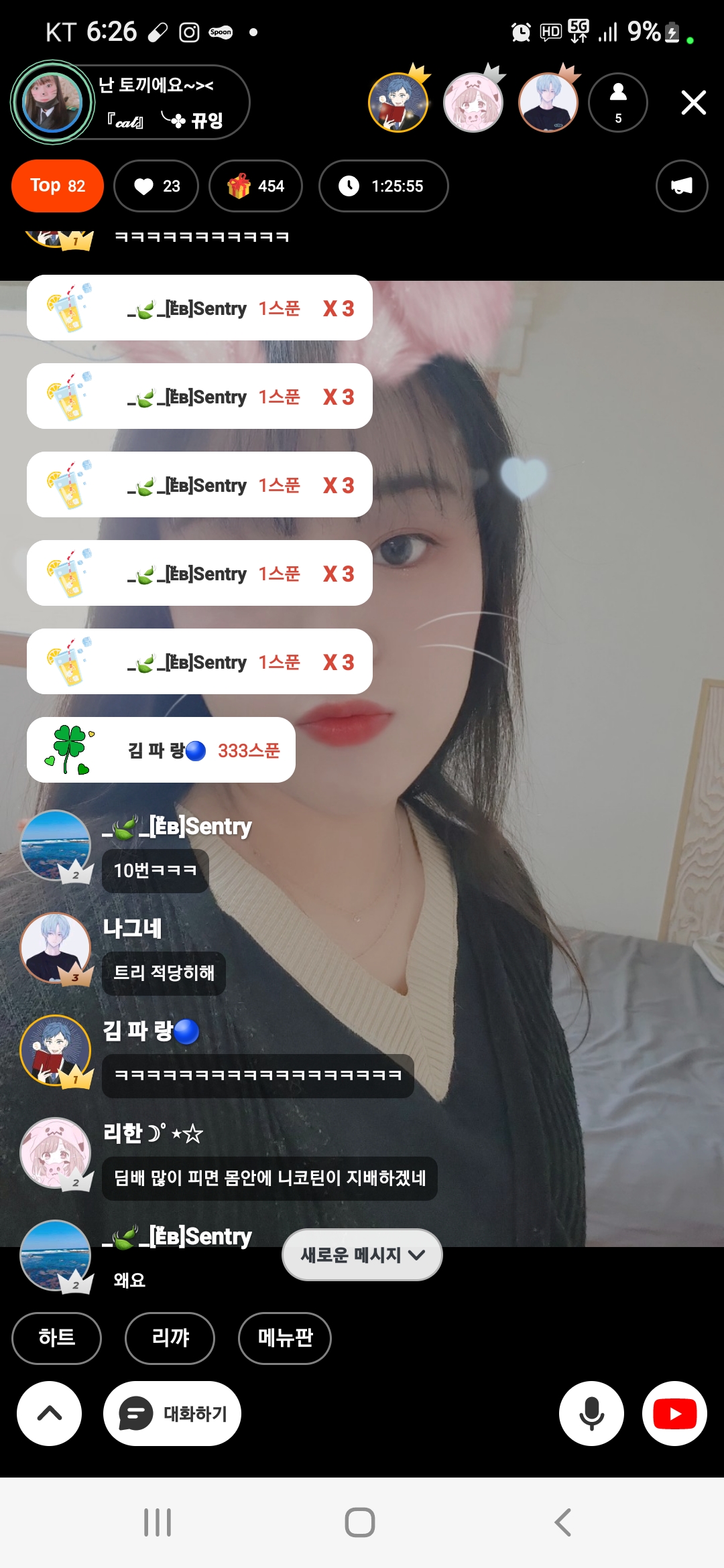Open 대화하기 chat input
The image size is (724, 1568).
(x=172, y=1413)
